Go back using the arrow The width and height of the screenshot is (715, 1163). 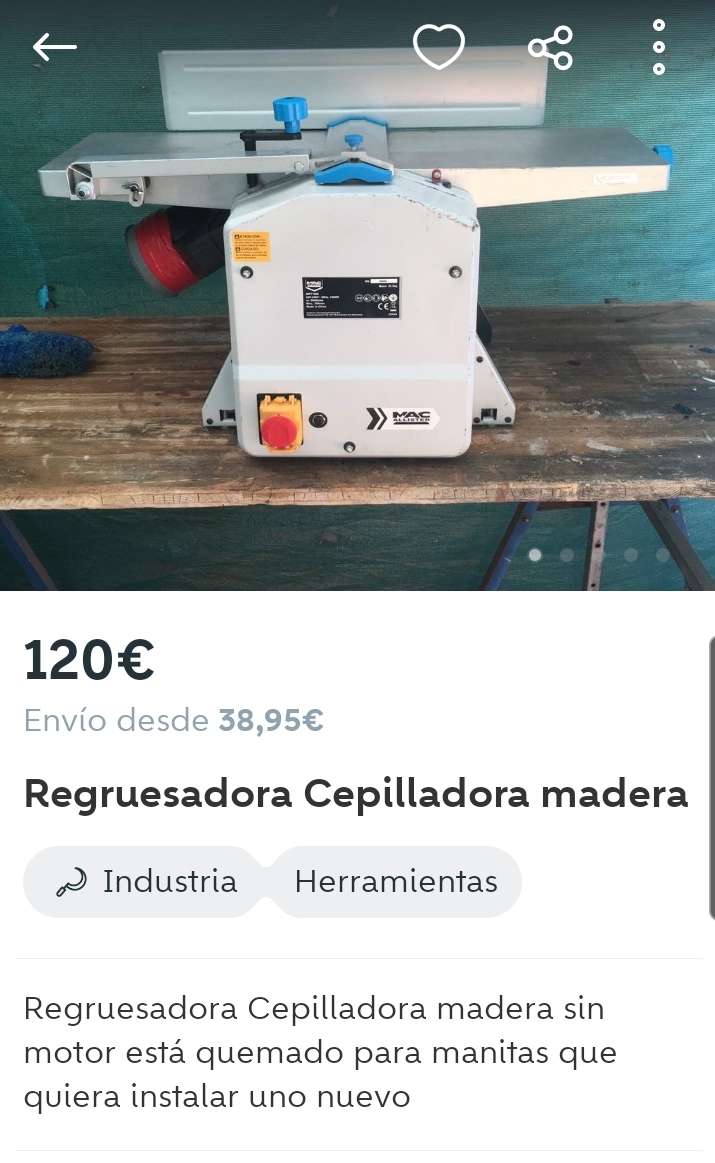(x=55, y=47)
